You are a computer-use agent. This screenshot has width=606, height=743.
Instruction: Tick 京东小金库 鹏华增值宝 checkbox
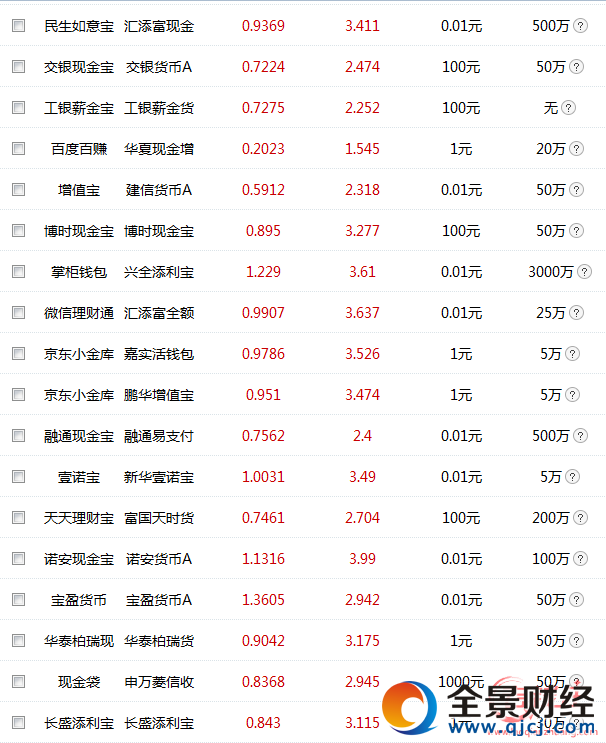point(18,395)
